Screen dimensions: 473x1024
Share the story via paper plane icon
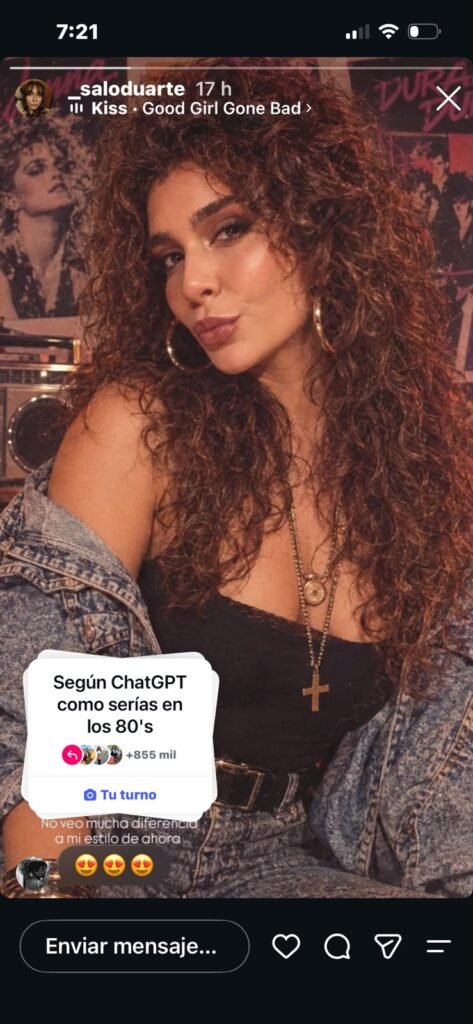387,946
